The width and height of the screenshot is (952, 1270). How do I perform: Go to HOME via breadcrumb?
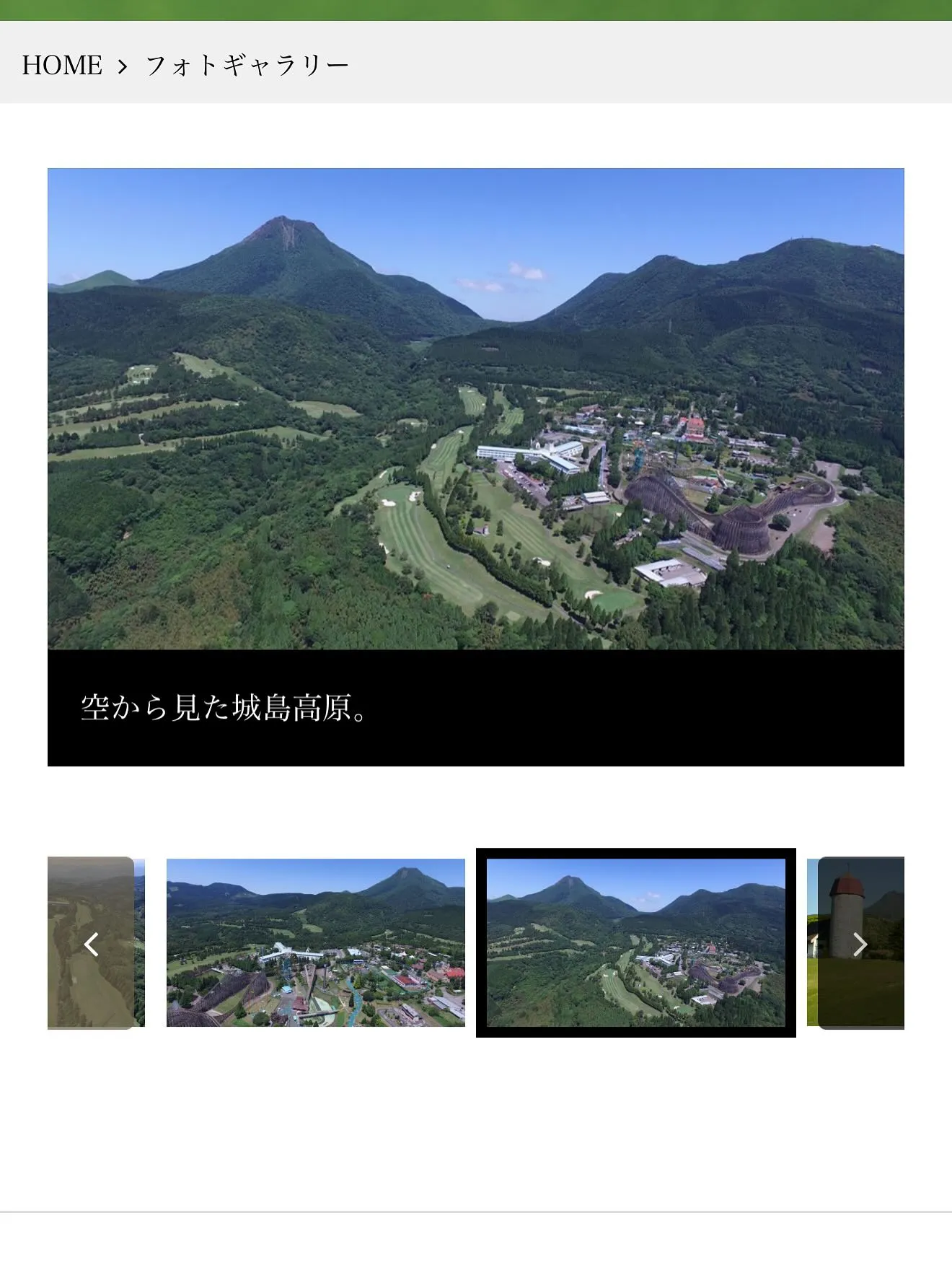coord(62,65)
